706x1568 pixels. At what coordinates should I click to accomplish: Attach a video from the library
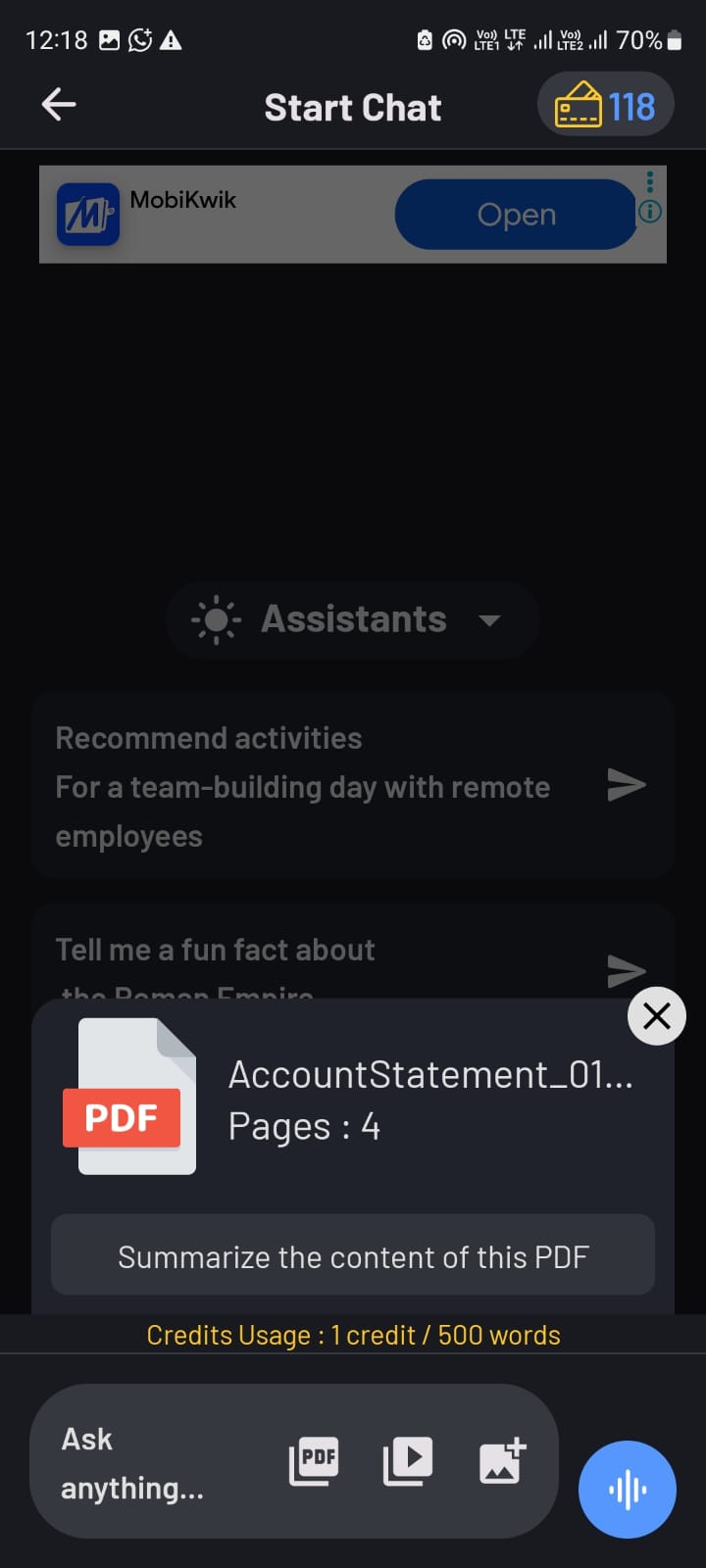pos(407,1461)
